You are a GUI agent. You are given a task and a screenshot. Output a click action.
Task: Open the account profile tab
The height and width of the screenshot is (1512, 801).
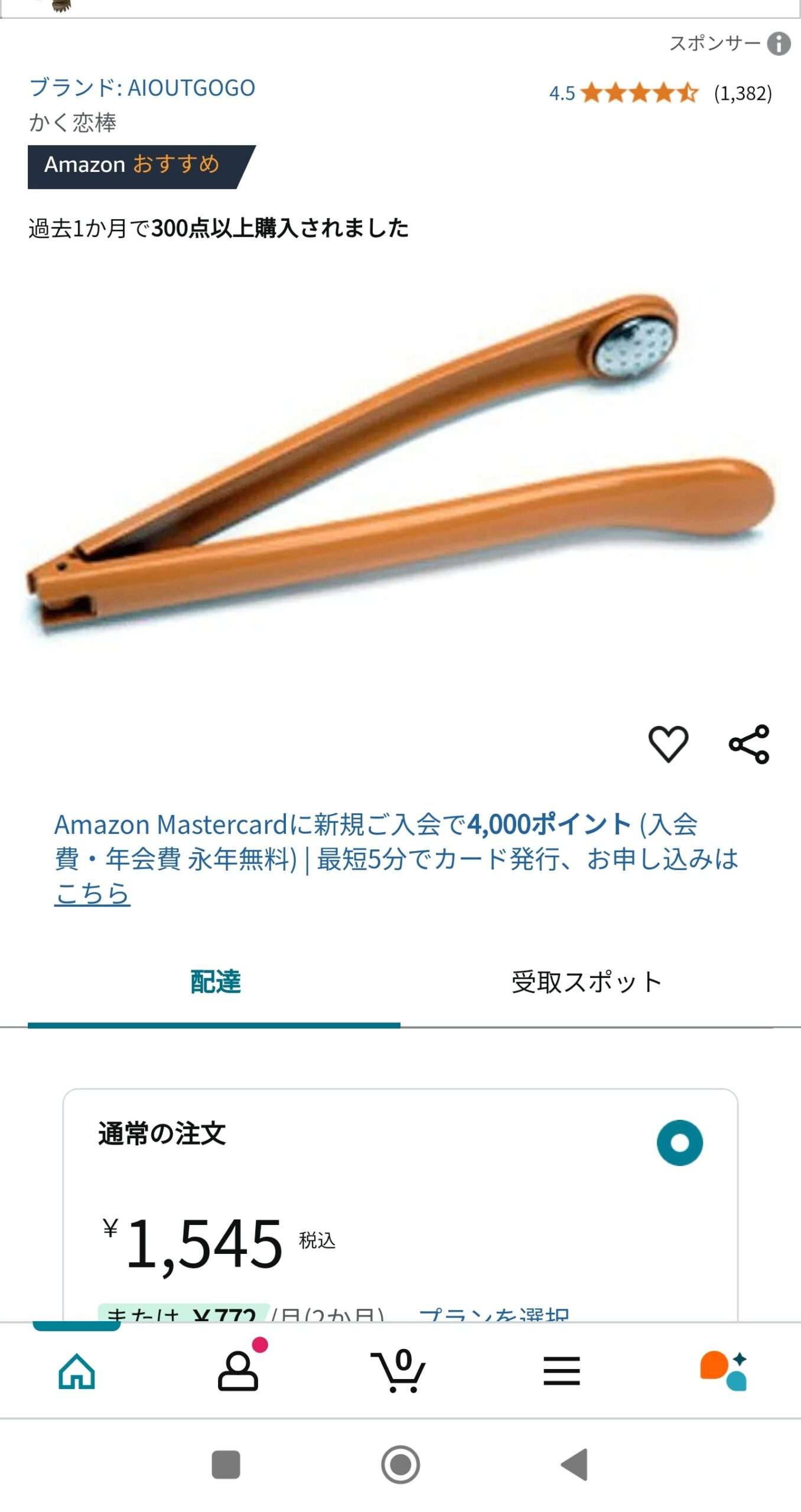click(x=238, y=1371)
